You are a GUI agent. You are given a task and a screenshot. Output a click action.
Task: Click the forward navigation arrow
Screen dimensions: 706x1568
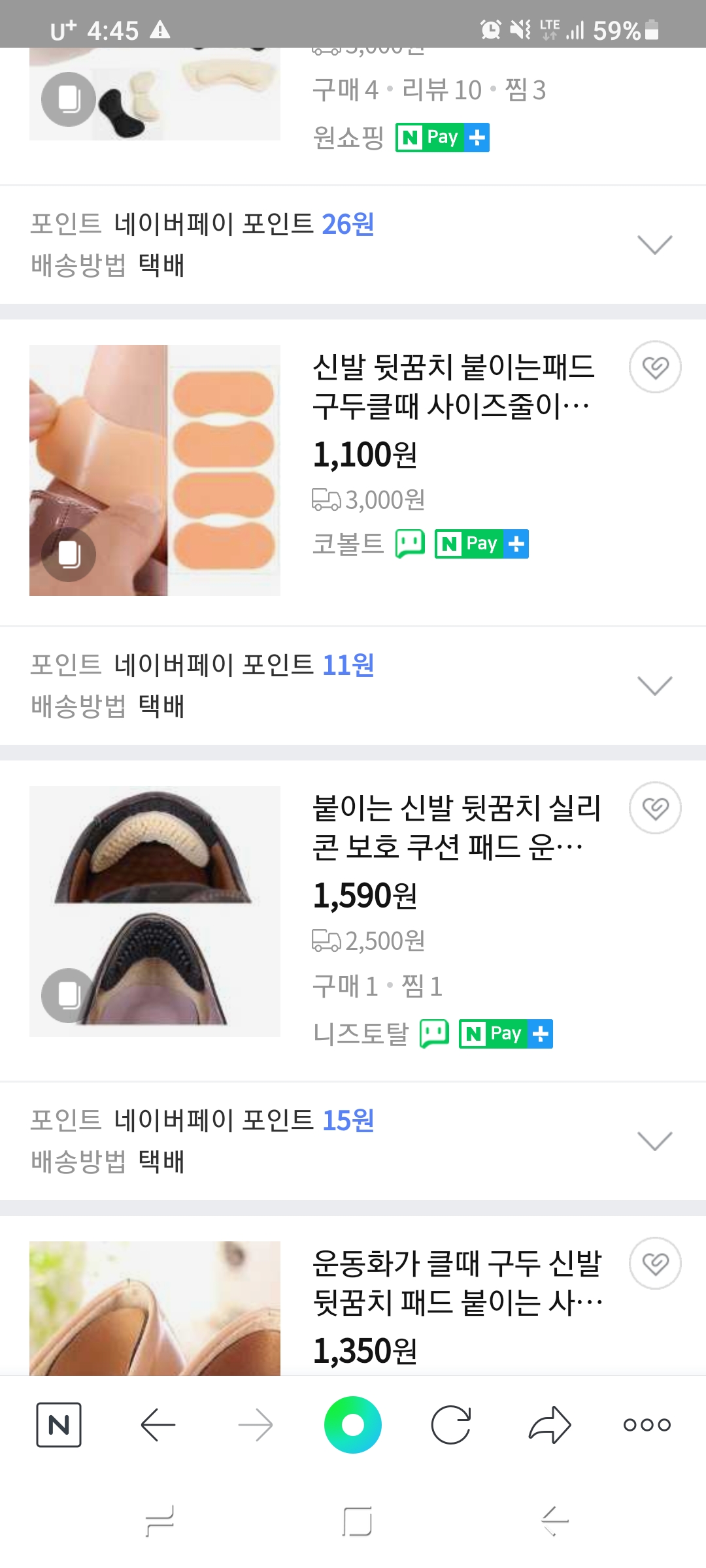[x=255, y=1426]
